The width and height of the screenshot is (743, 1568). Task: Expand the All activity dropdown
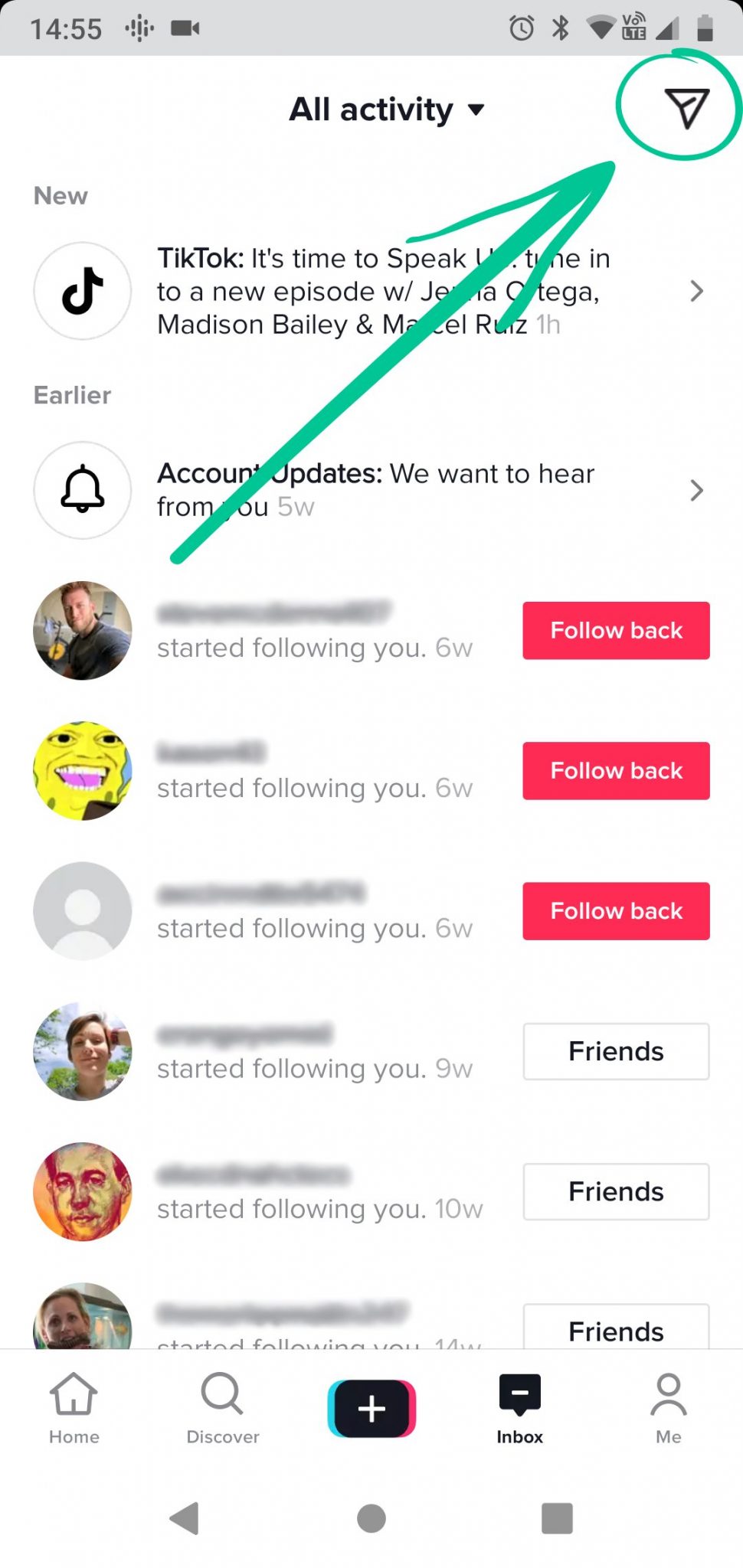point(387,109)
